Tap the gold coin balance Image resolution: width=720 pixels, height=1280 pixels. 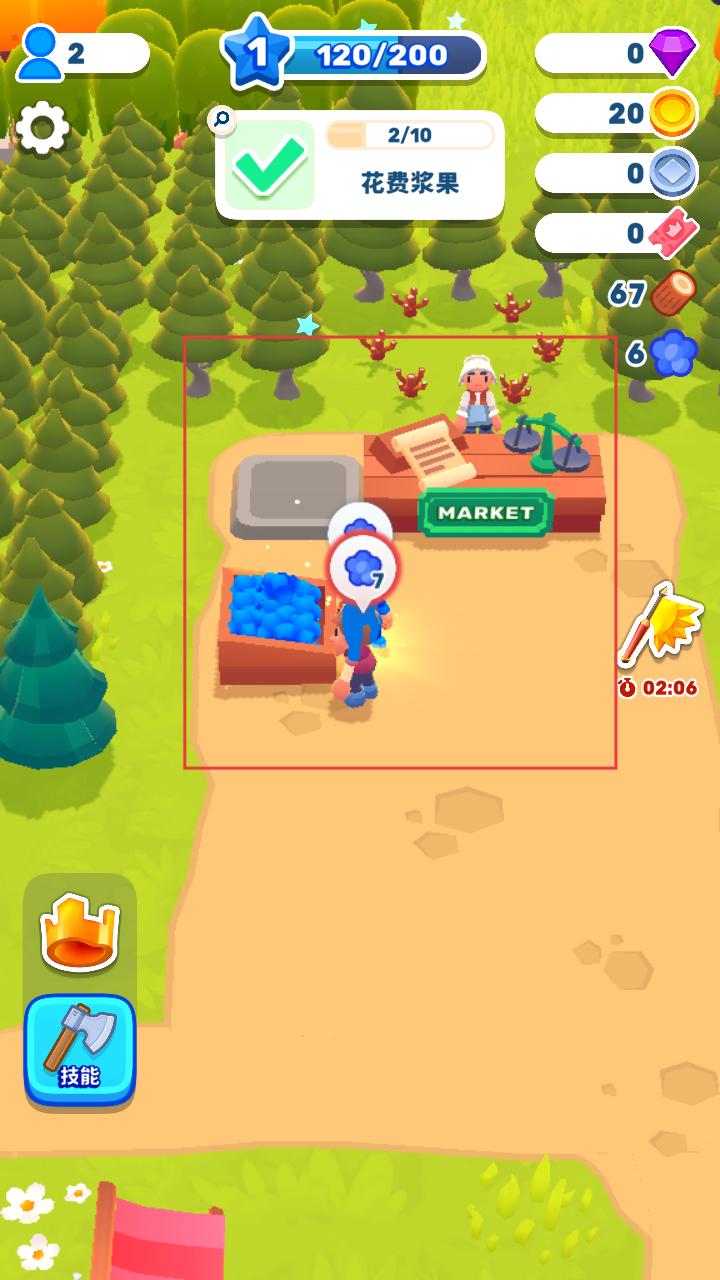coord(616,114)
